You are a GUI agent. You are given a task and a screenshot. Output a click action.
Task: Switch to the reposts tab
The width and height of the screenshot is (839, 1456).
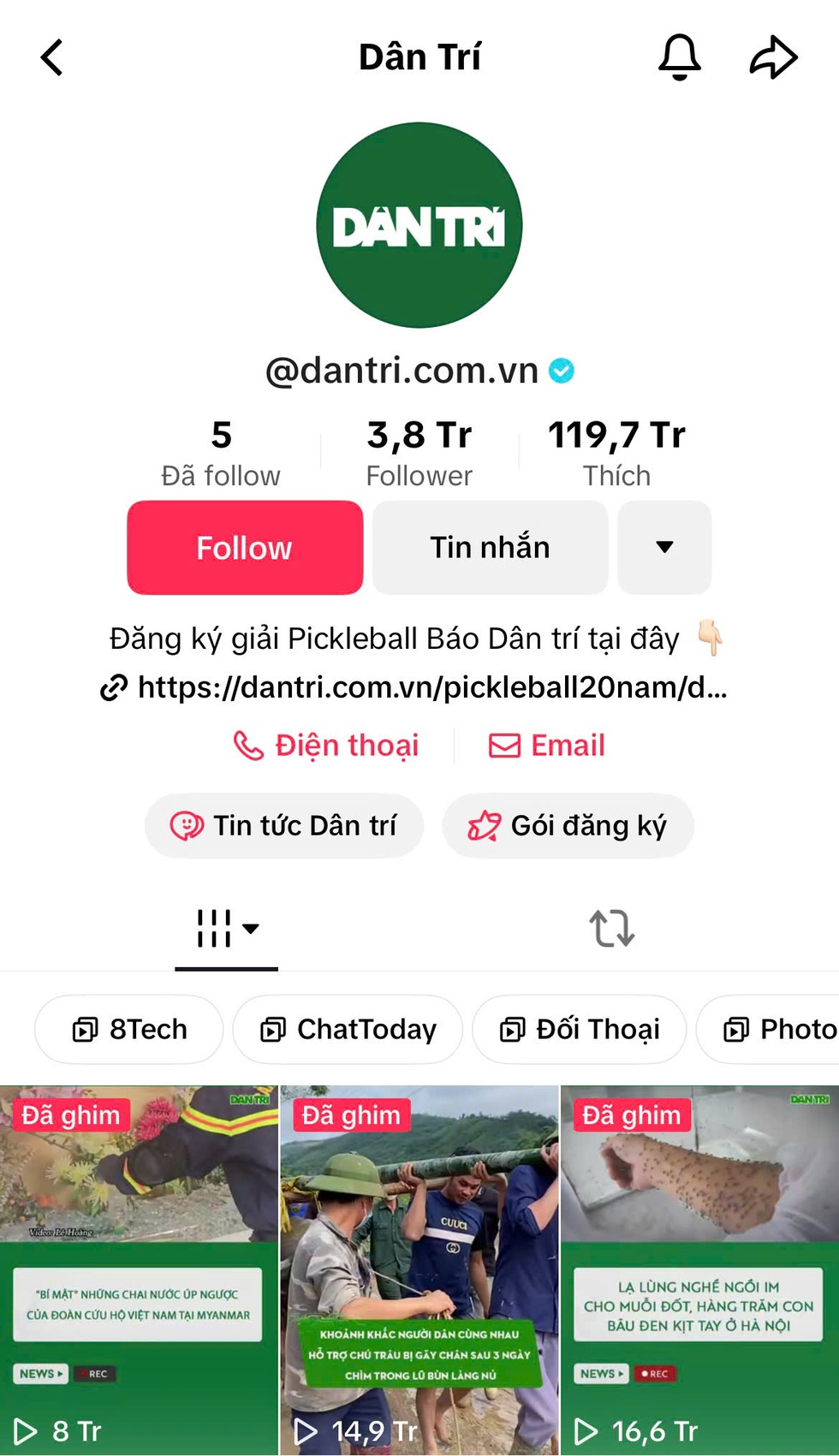click(x=611, y=929)
